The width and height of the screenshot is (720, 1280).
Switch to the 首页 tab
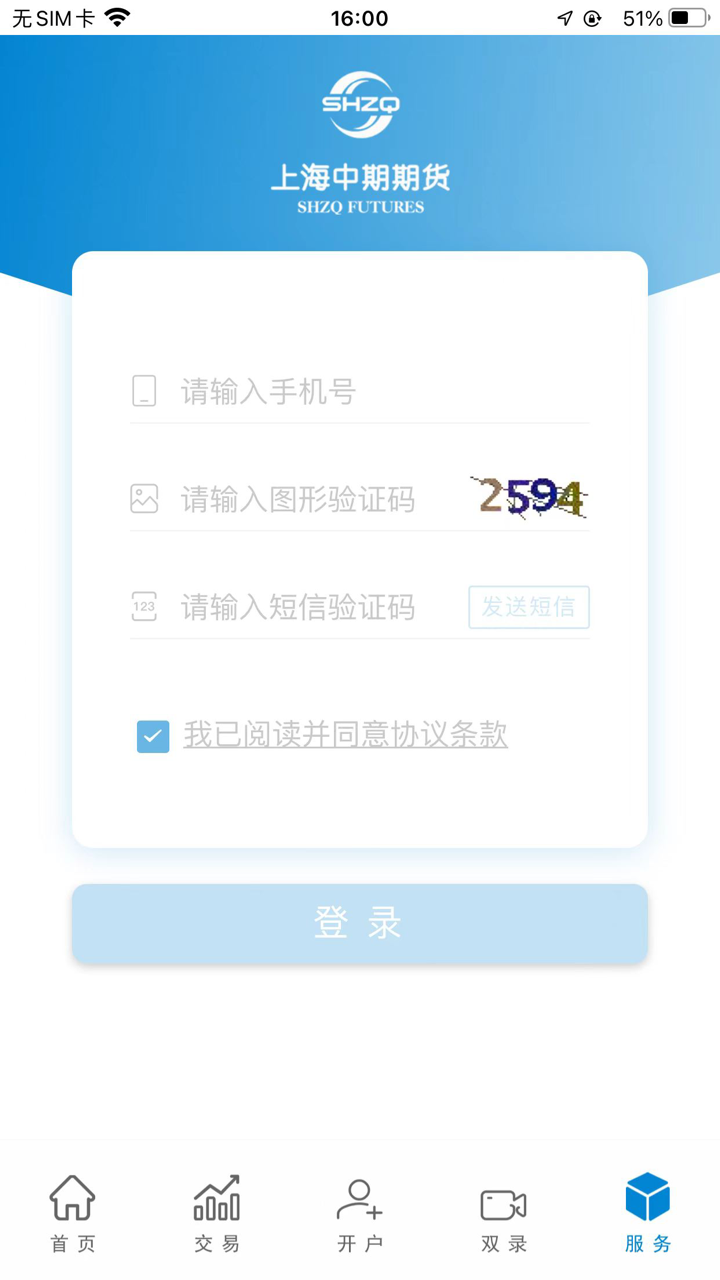coord(73,1213)
